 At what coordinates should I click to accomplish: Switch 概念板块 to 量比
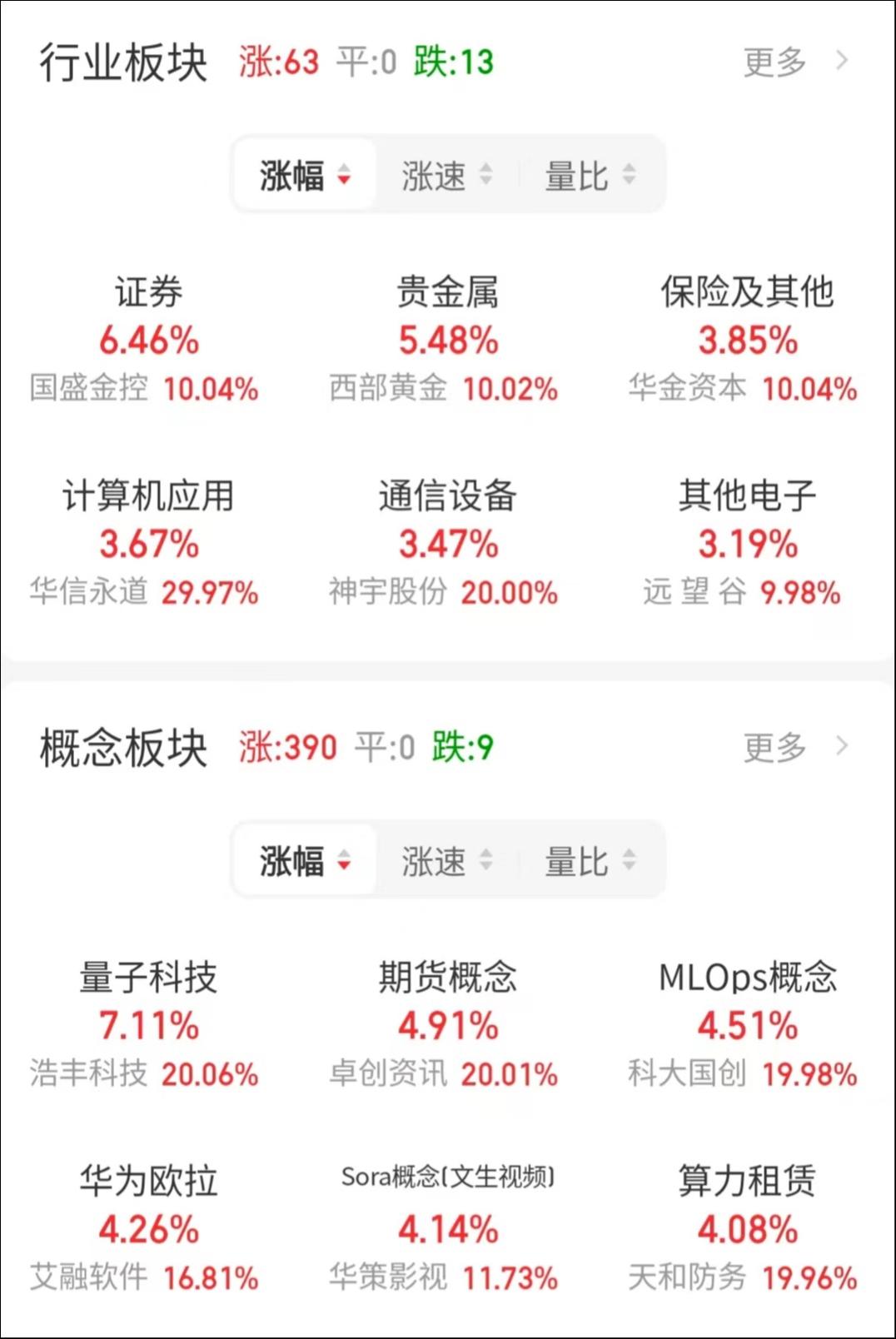[x=590, y=861]
